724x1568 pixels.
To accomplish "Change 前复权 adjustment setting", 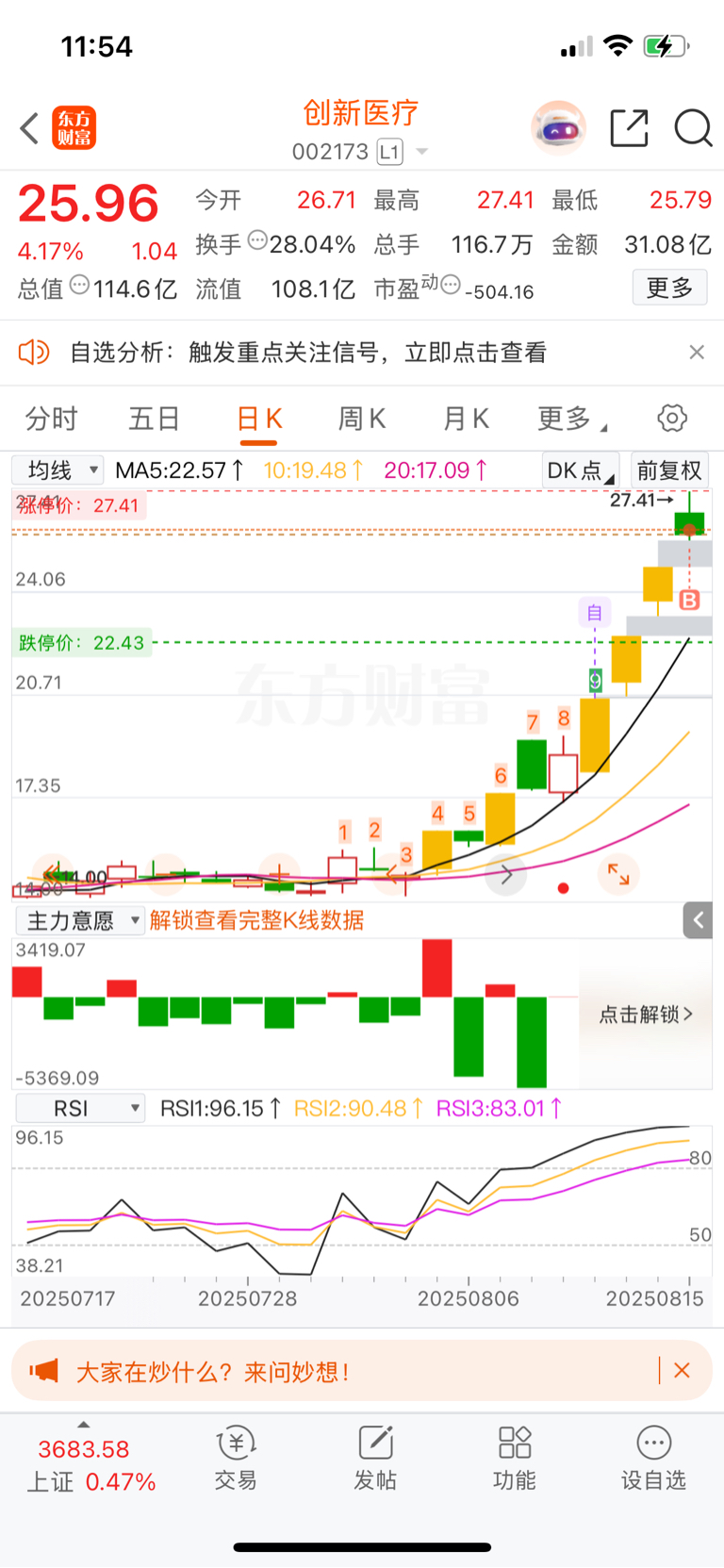I will [x=669, y=470].
